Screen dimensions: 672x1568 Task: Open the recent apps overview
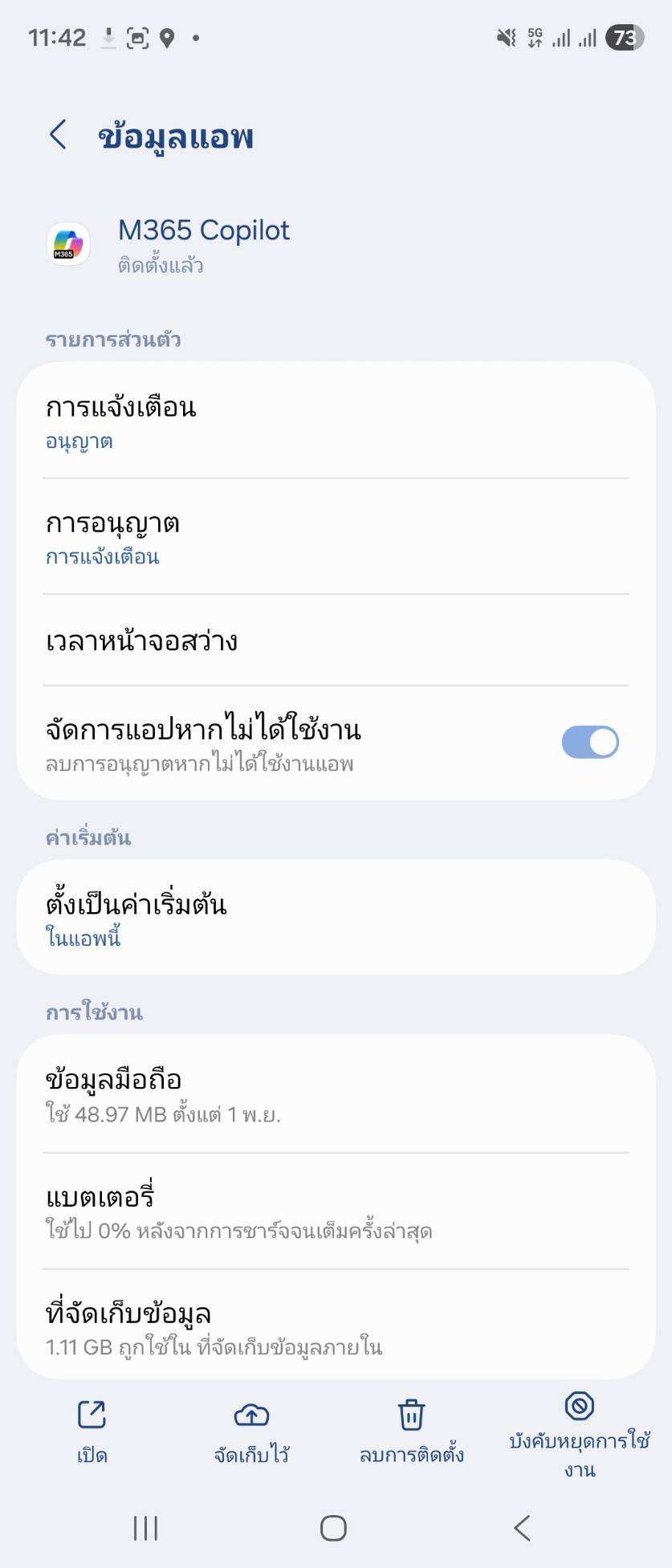coord(145,1528)
